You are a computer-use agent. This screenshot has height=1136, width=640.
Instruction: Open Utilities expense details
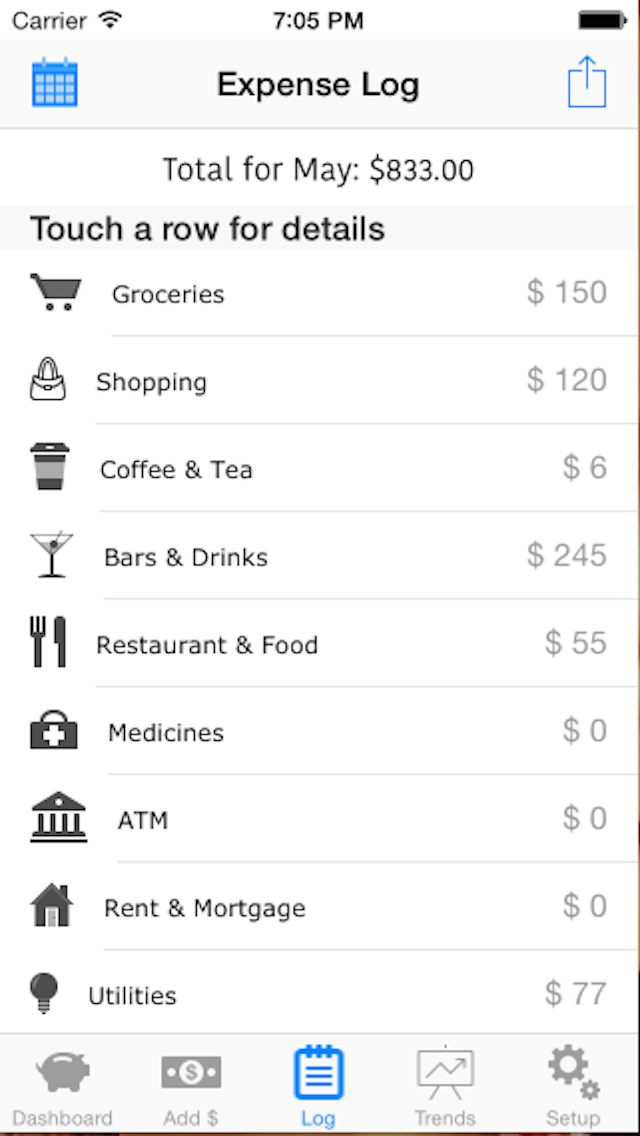[320, 992]
